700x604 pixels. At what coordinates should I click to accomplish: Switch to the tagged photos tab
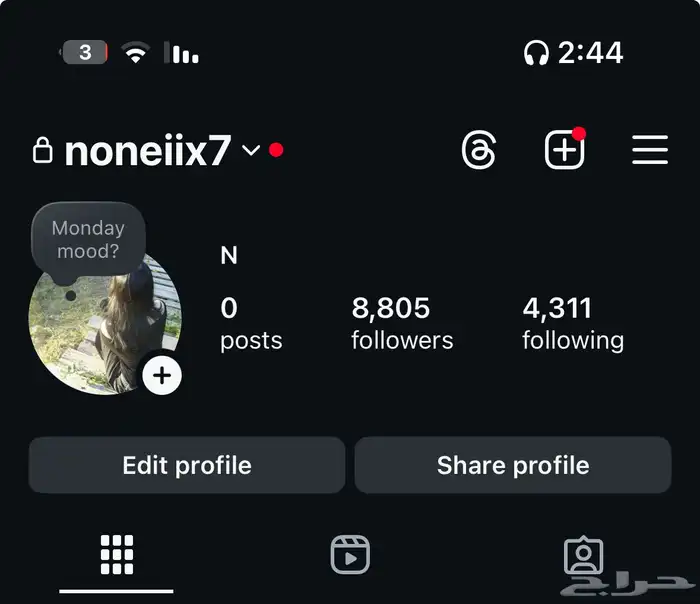(x=583, y=554)
